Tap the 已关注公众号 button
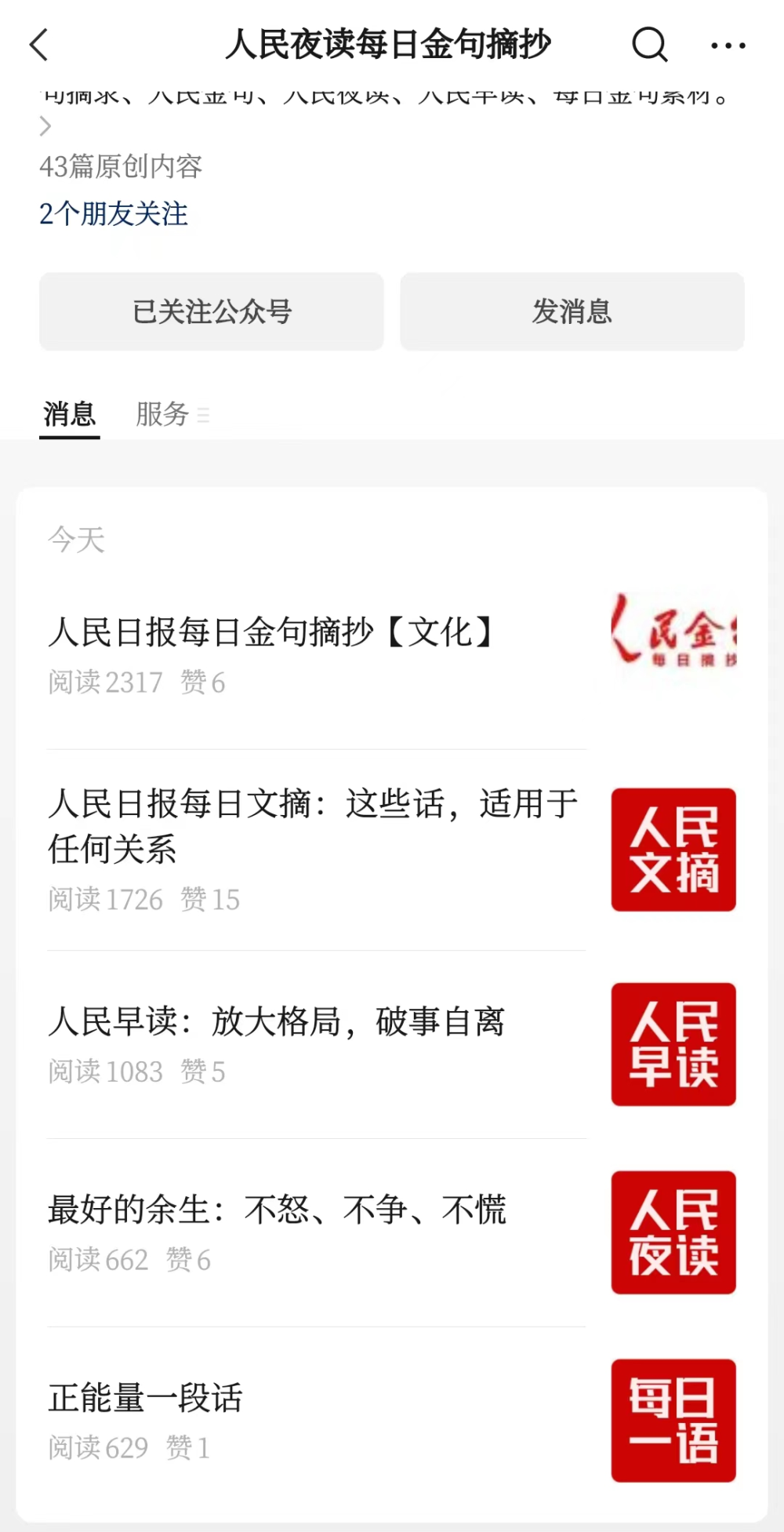Viewport: 784px width, 1532px height. coord(212,311)
